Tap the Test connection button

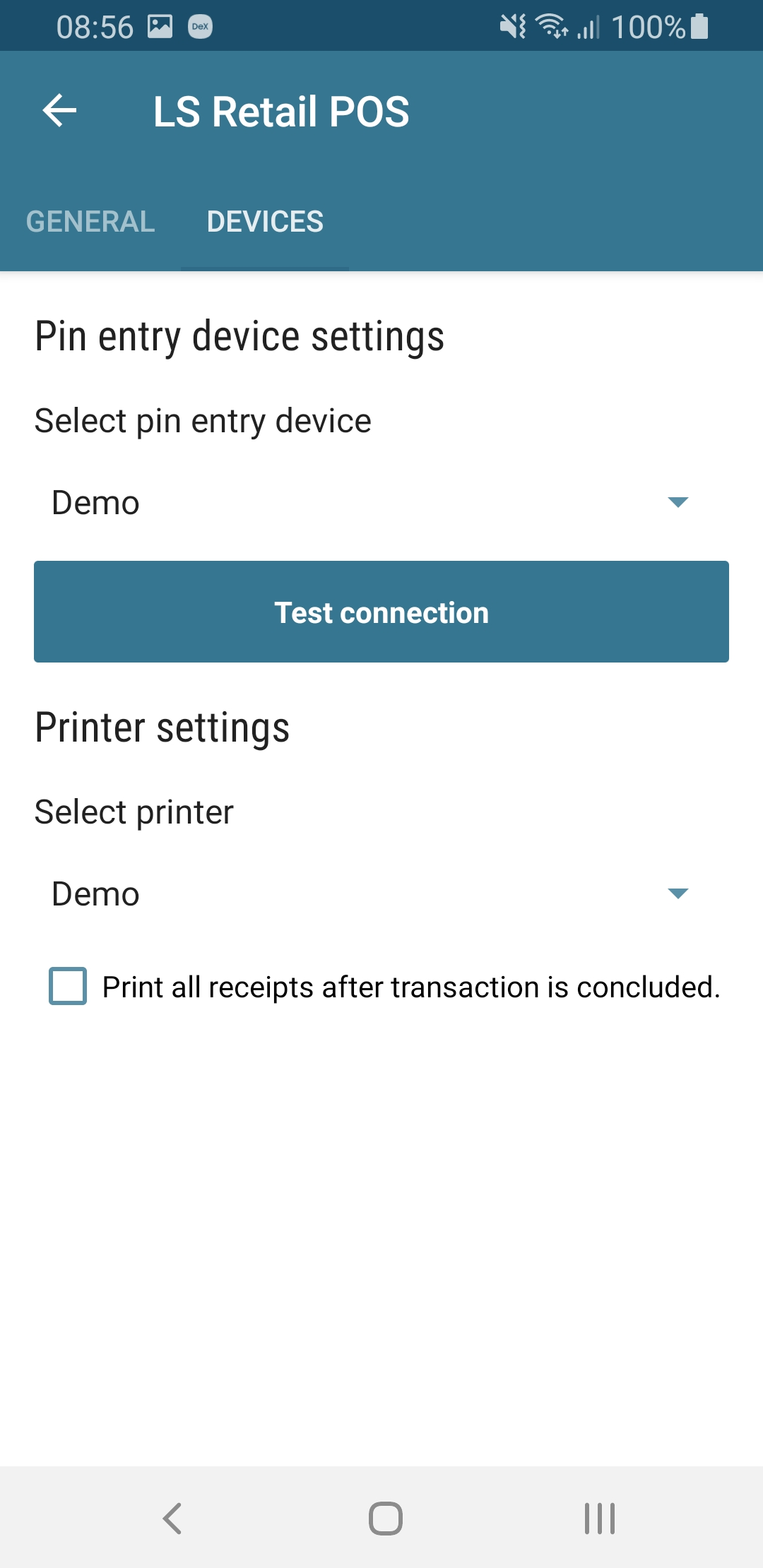tap(381, 612)
